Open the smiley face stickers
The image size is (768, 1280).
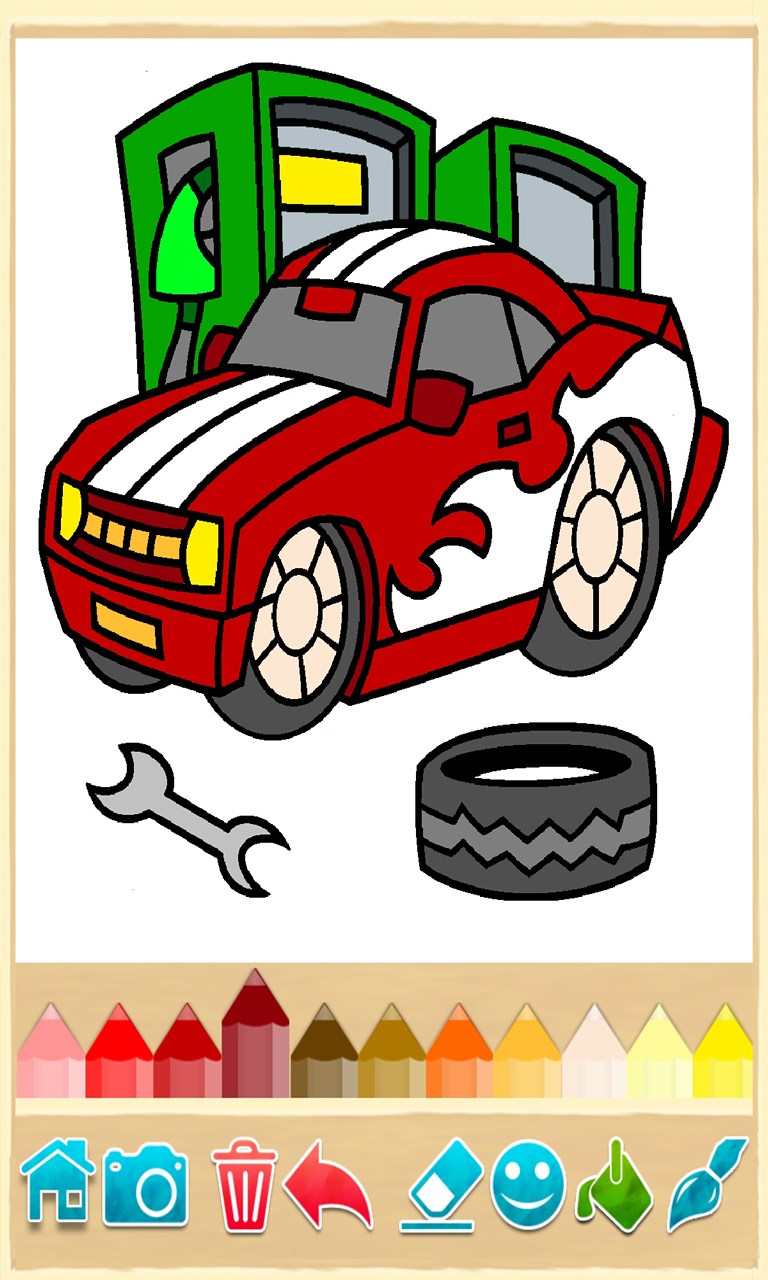click(x=528, y=1185)
